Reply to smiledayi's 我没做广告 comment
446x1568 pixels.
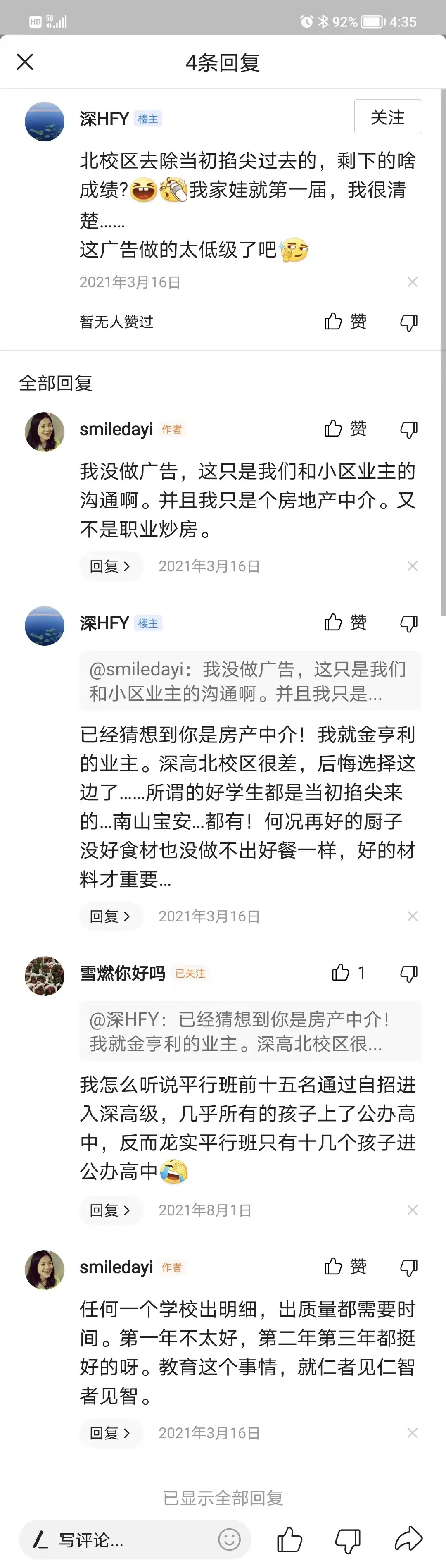(110, 566)
